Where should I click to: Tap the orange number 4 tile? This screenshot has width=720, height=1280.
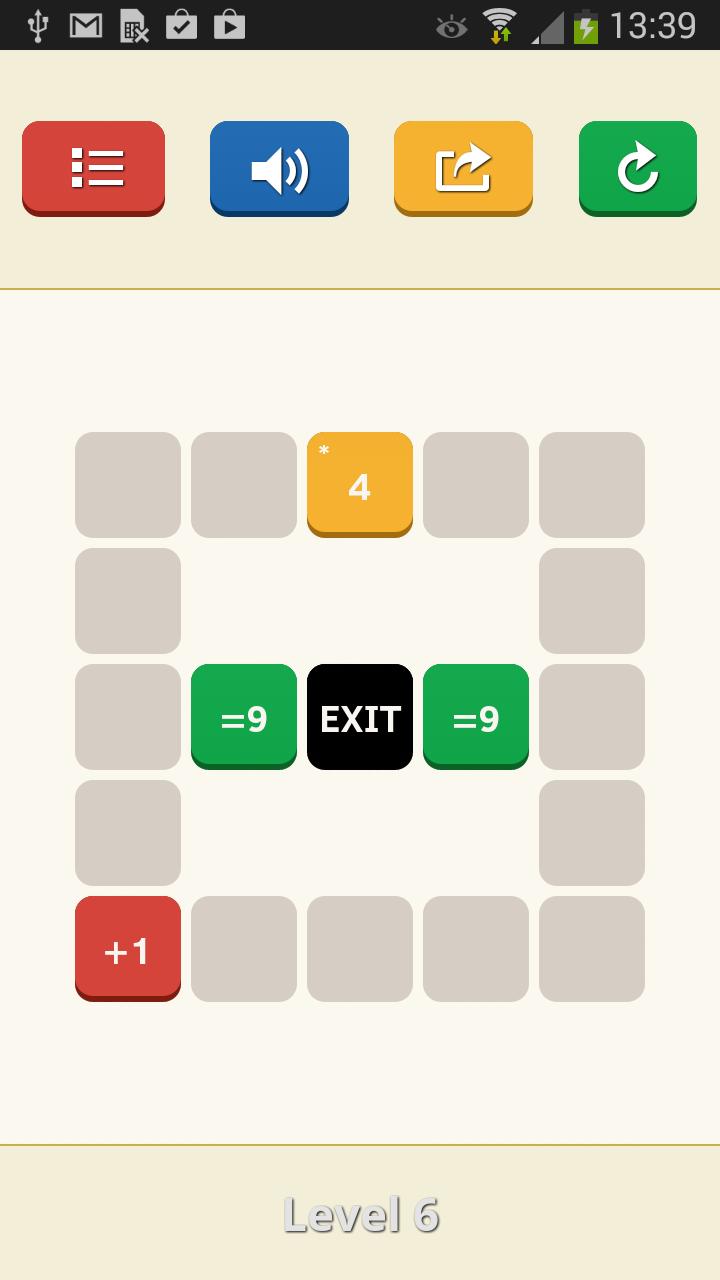point(360,484)
